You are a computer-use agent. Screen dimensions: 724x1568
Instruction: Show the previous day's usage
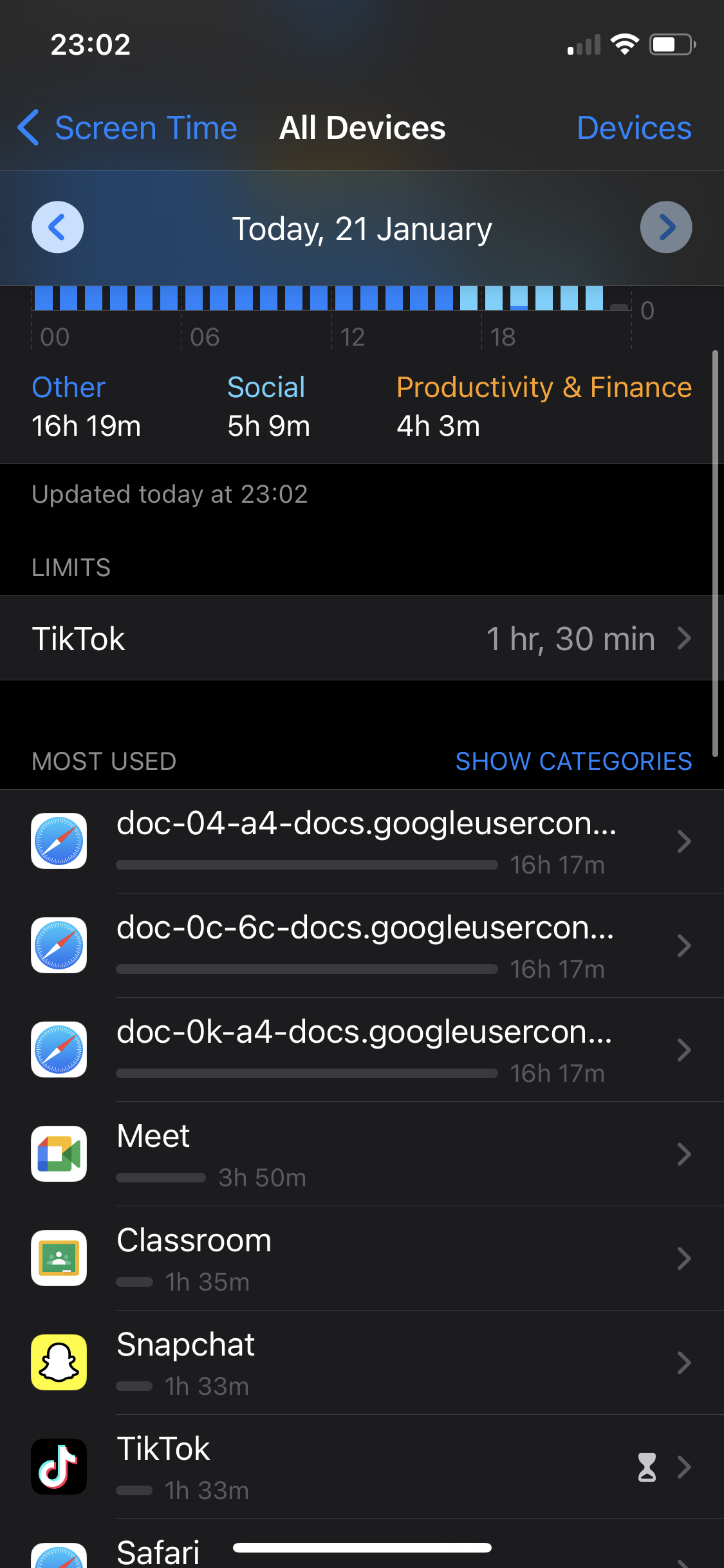coord(58,228)
